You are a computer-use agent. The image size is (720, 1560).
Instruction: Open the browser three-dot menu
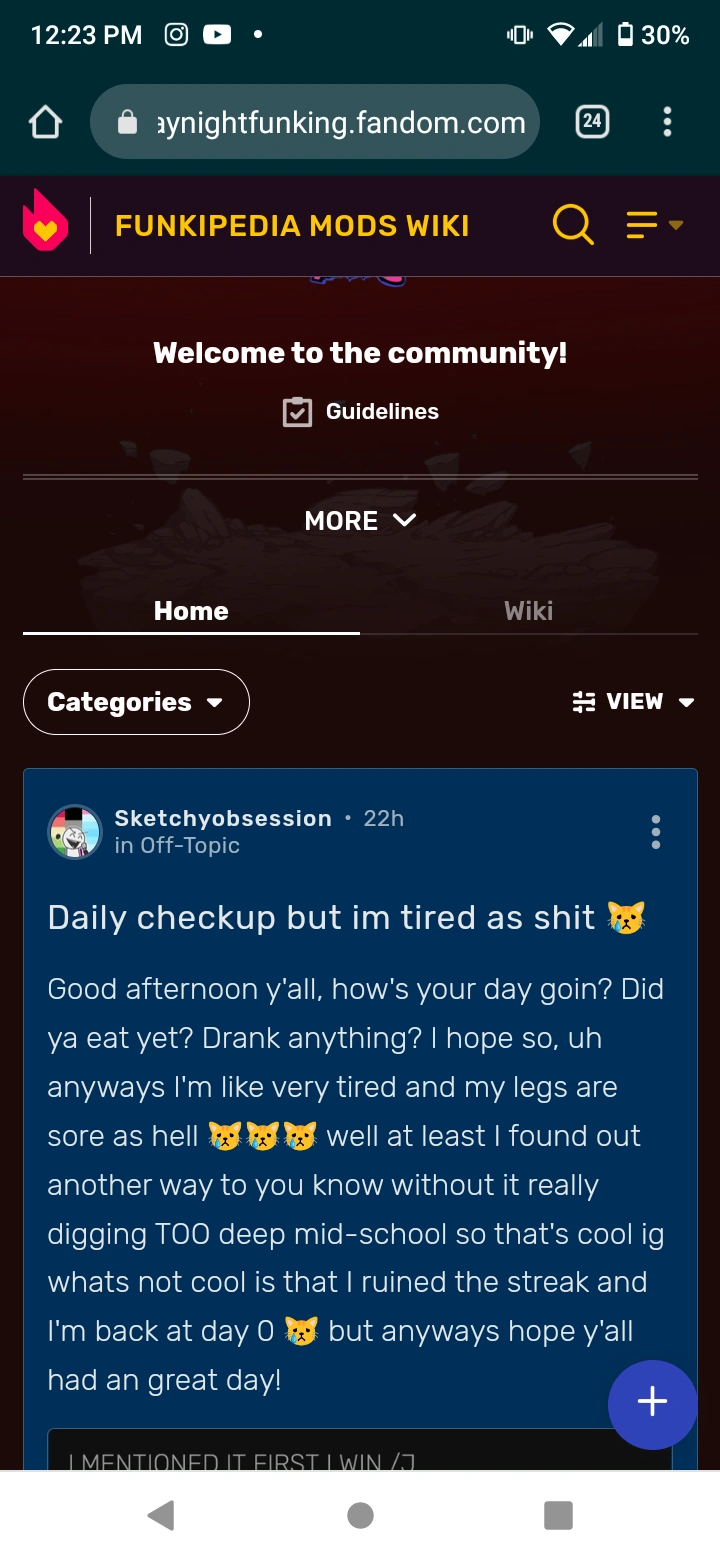coord(667,121)
